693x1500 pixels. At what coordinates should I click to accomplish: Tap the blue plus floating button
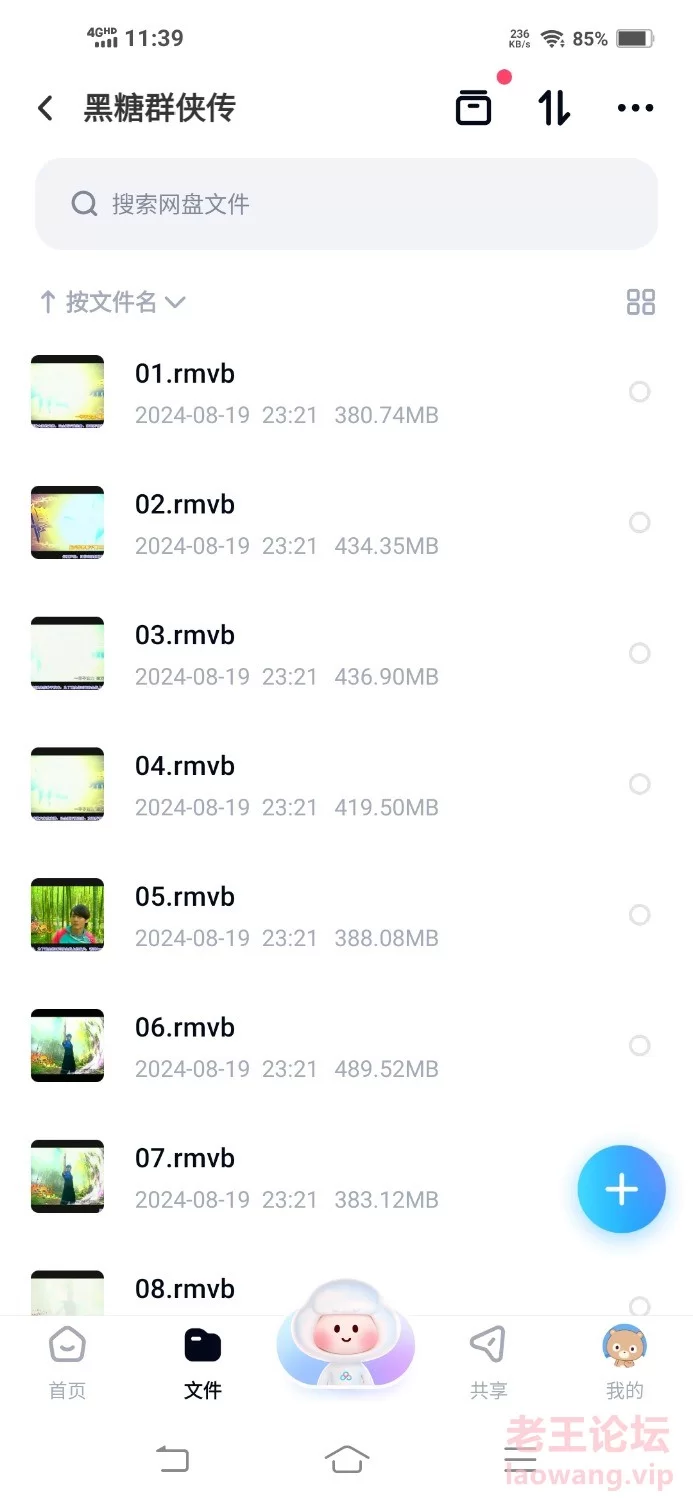tap(621, 1189)
